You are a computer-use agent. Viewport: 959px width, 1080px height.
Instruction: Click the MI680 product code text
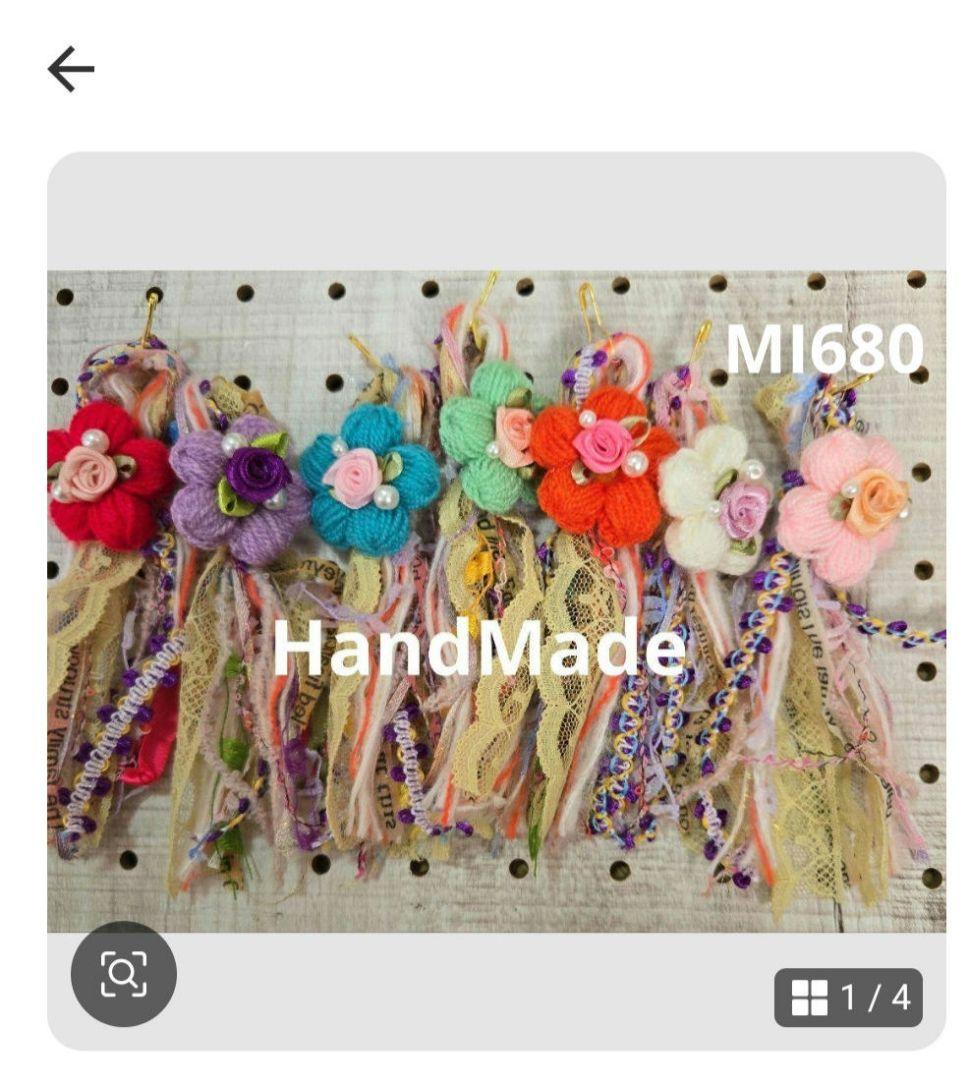(828, 351)
